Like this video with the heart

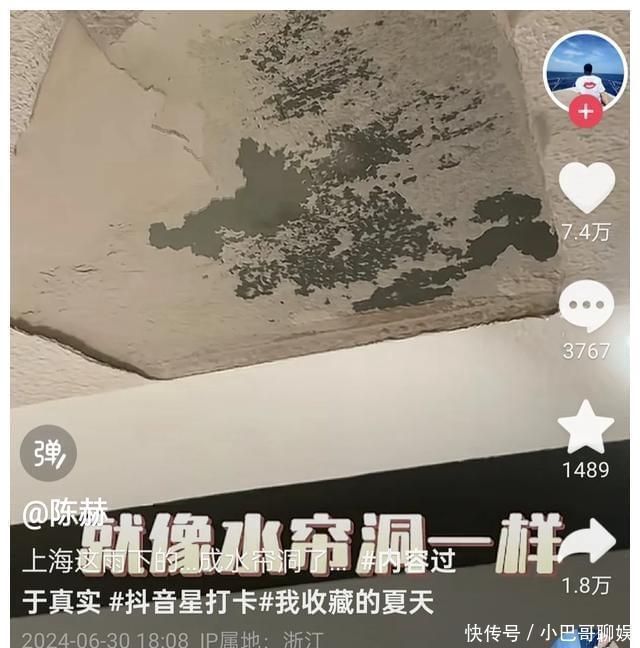pos(586,187)
